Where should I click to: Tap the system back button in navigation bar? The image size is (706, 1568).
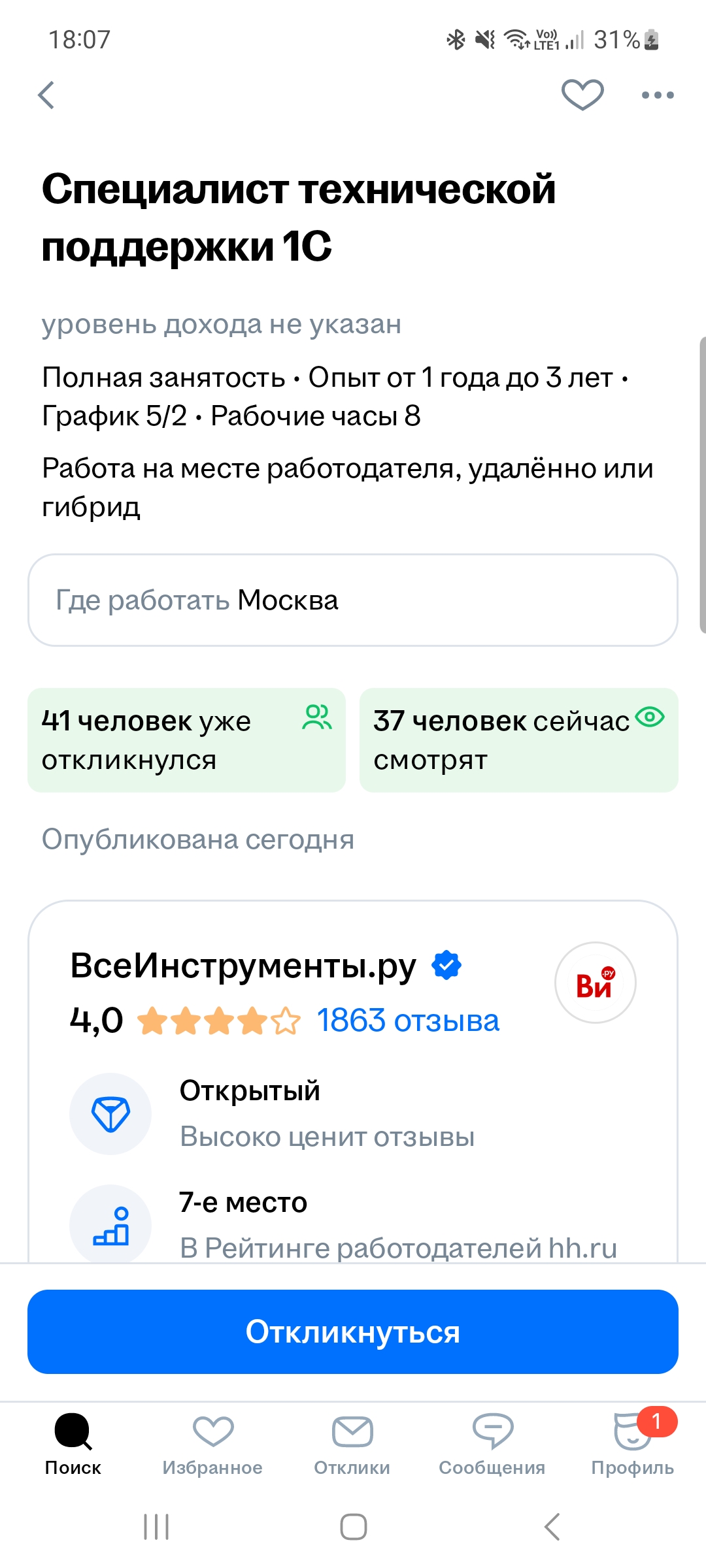tap(552, 1527)
